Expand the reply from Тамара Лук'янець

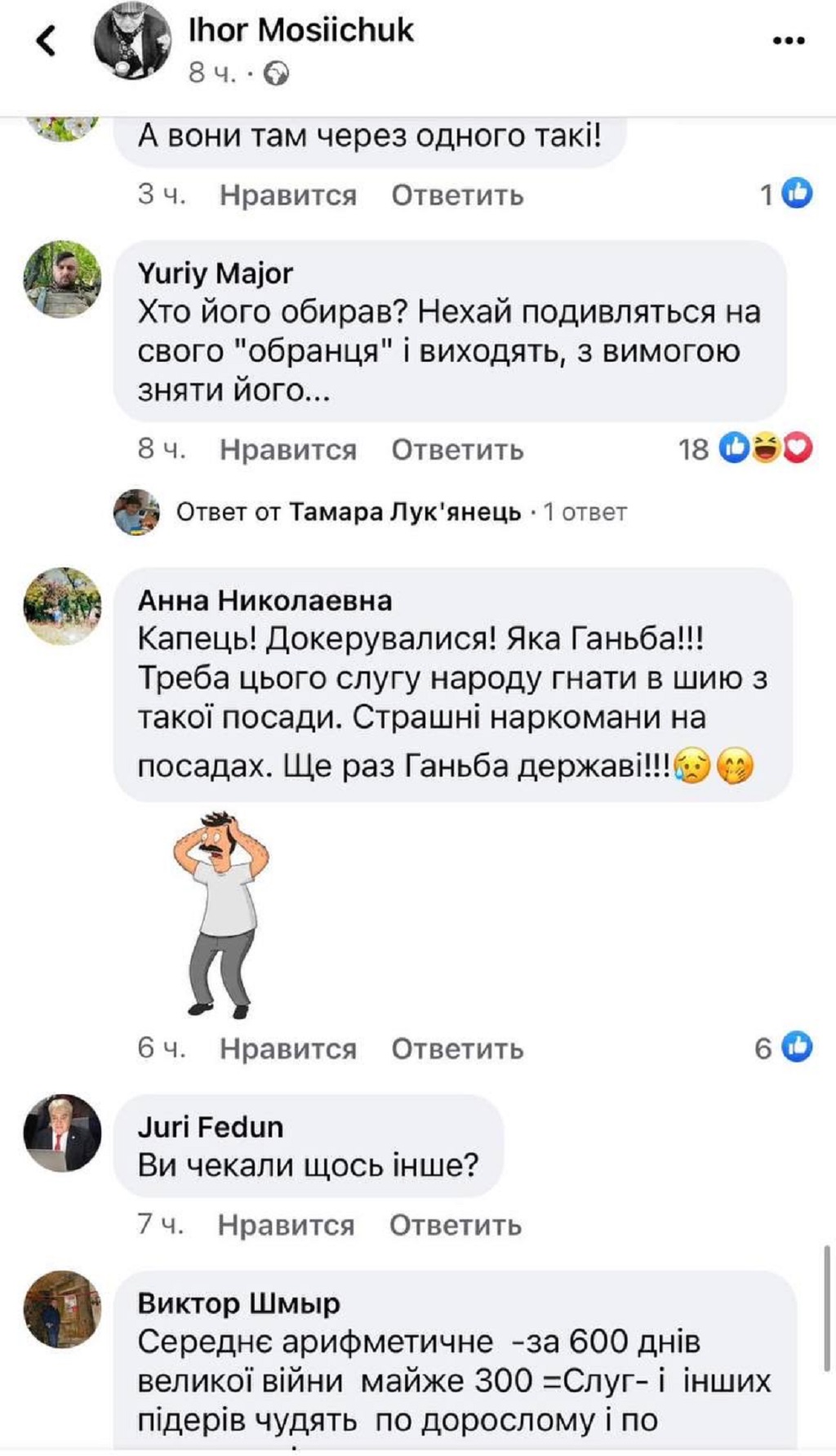pyautogui.click(x=402, y=512)
